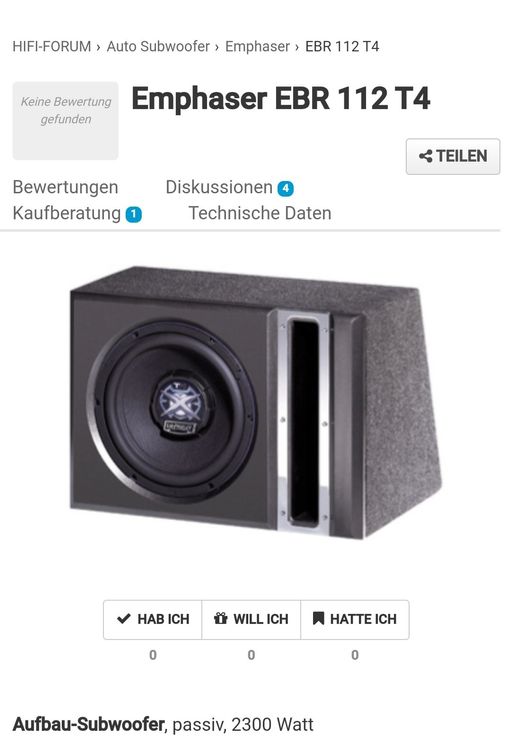Open the Kaufberatung tab
The image size is (511, 750).
click(77, 213)
